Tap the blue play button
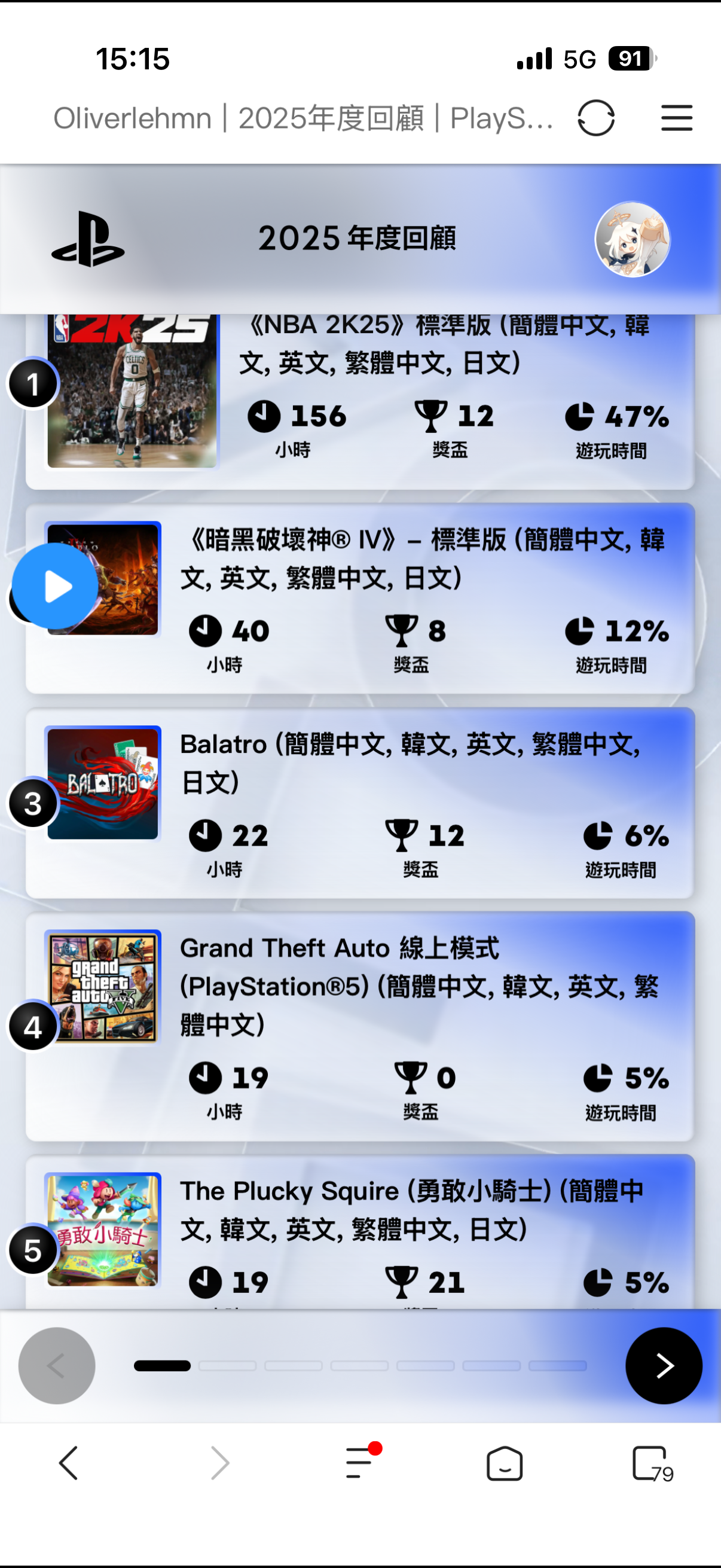Image resolution: width=721 pixels, height=1568 pixels. click(x=56, y=586)
